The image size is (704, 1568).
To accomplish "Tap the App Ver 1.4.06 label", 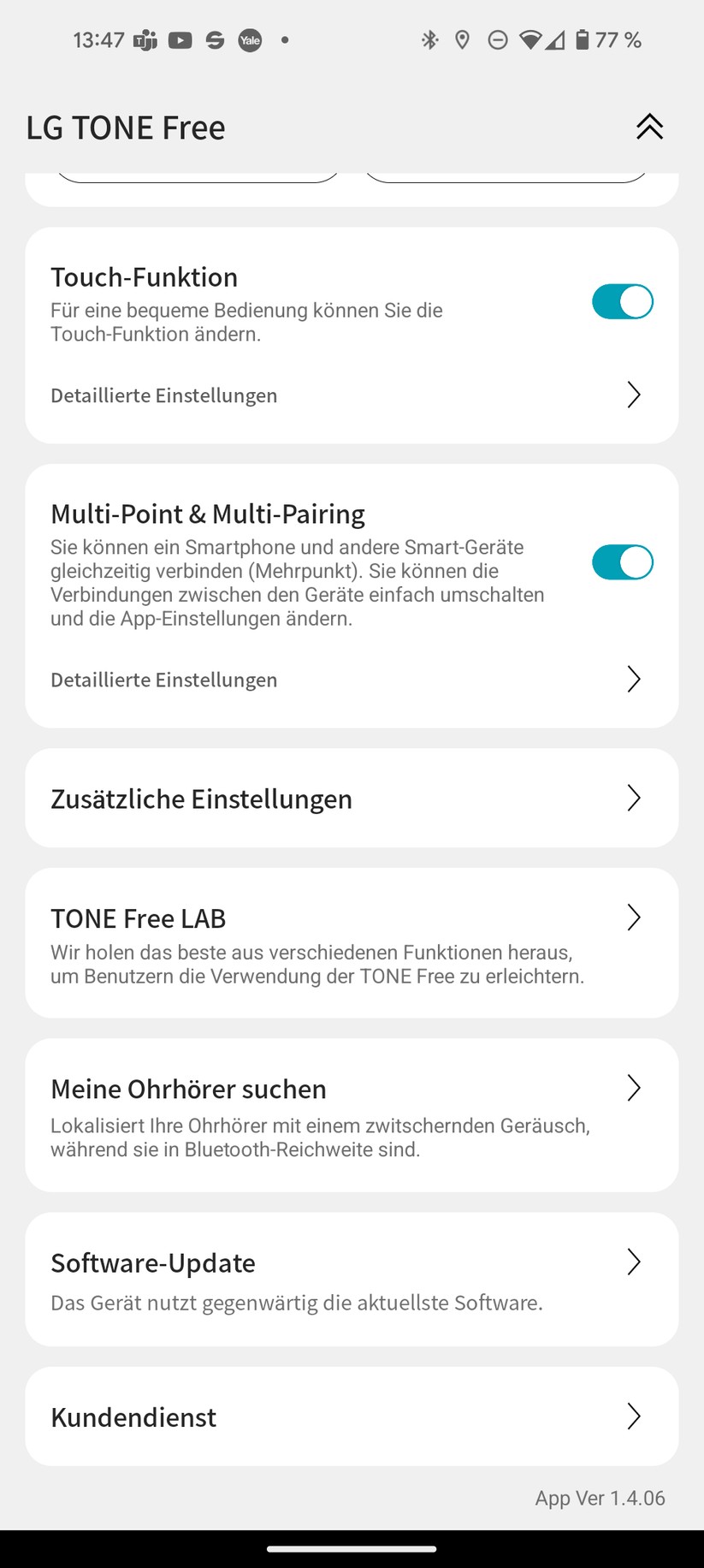I will 600,1498.
